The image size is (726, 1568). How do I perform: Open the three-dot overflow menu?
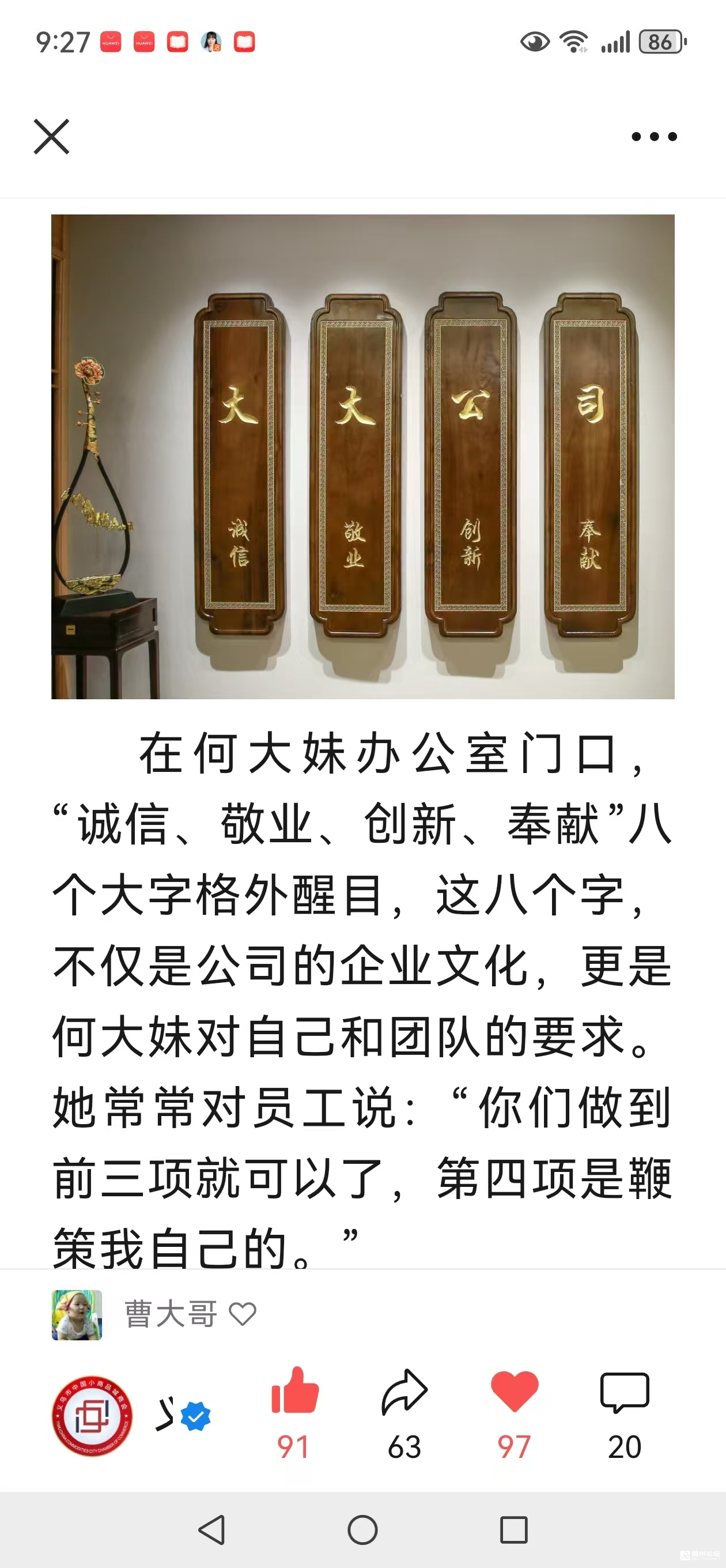click(x=653, y=137)
